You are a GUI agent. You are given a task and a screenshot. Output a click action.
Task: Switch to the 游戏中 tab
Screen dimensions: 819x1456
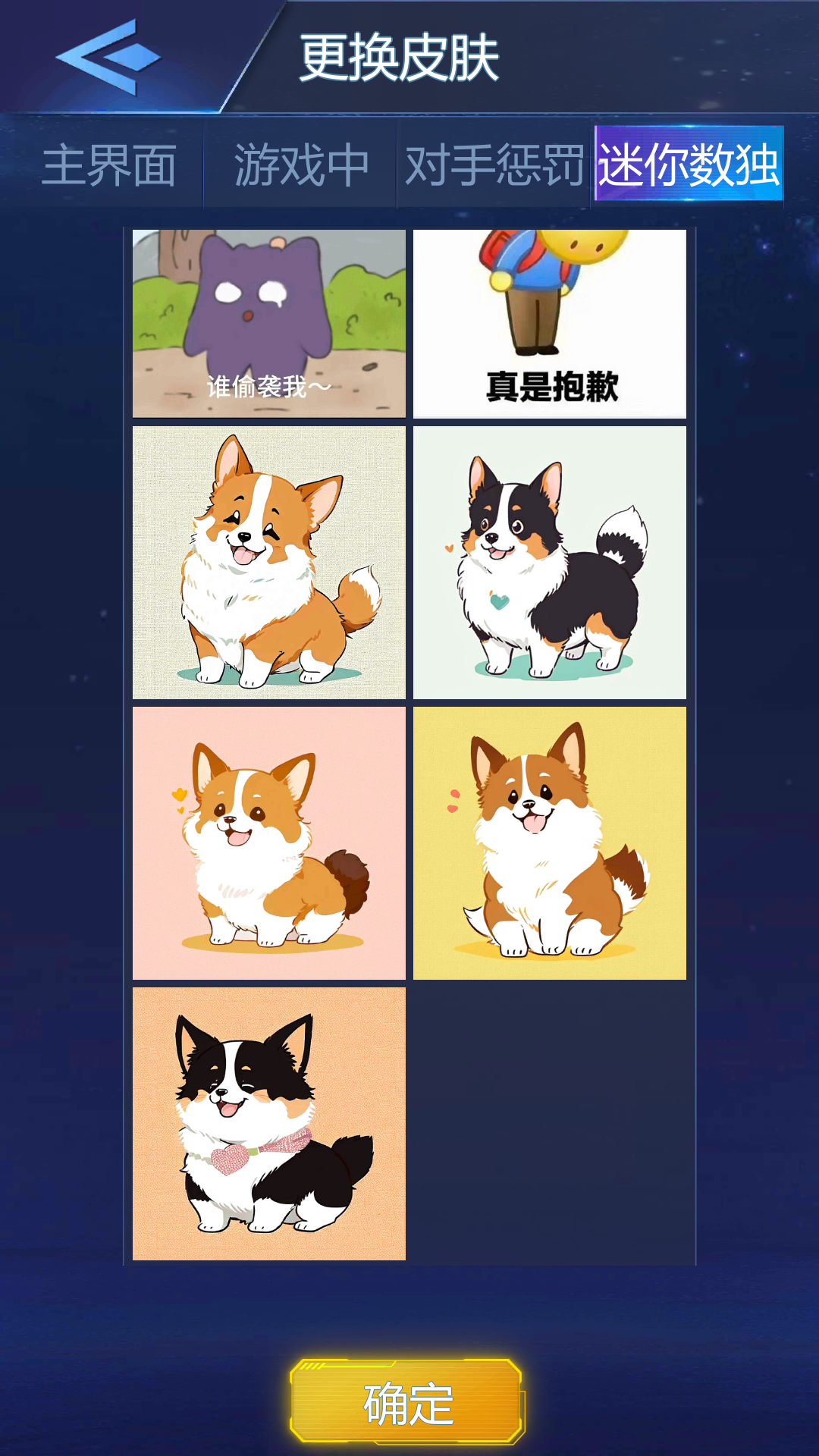coord(301,165)
